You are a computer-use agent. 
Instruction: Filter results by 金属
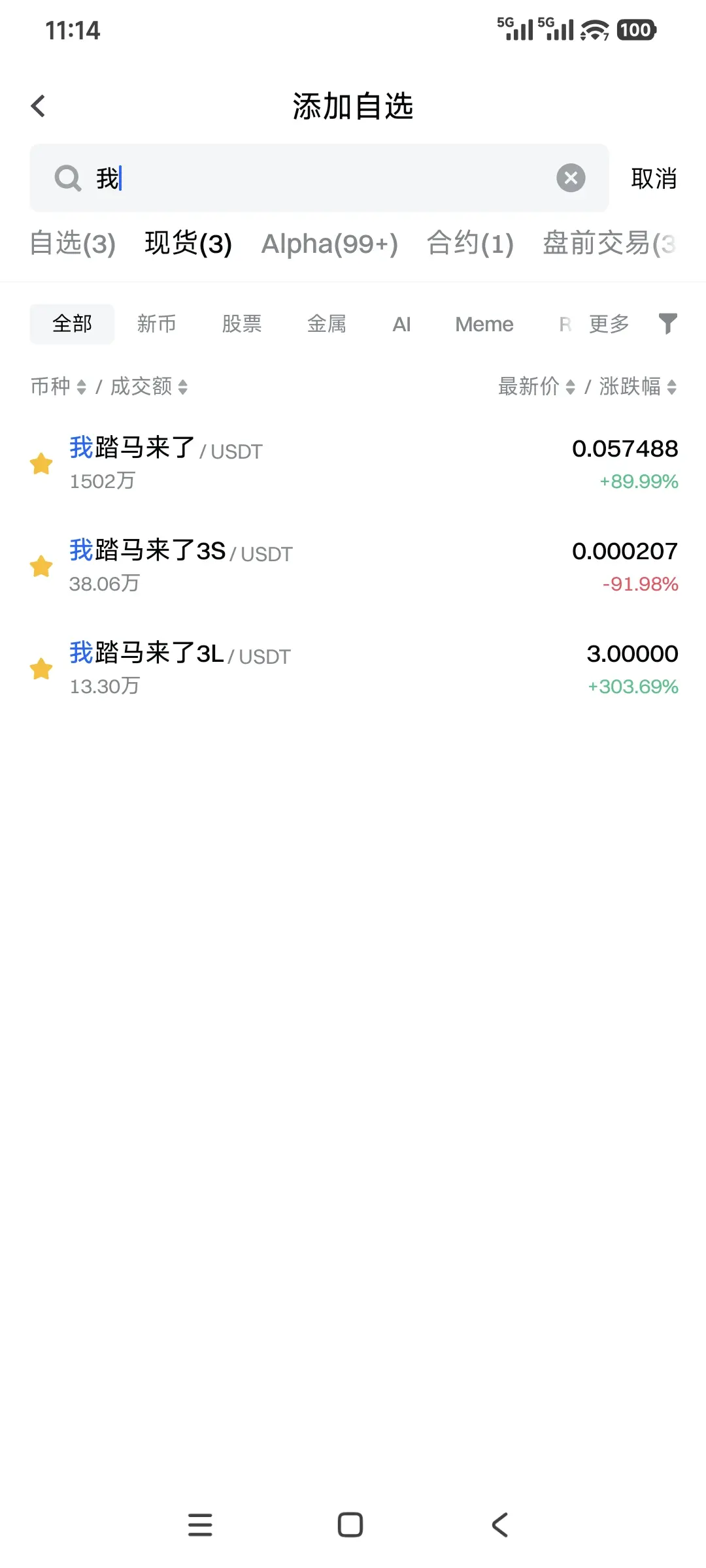tap(327, 324)
